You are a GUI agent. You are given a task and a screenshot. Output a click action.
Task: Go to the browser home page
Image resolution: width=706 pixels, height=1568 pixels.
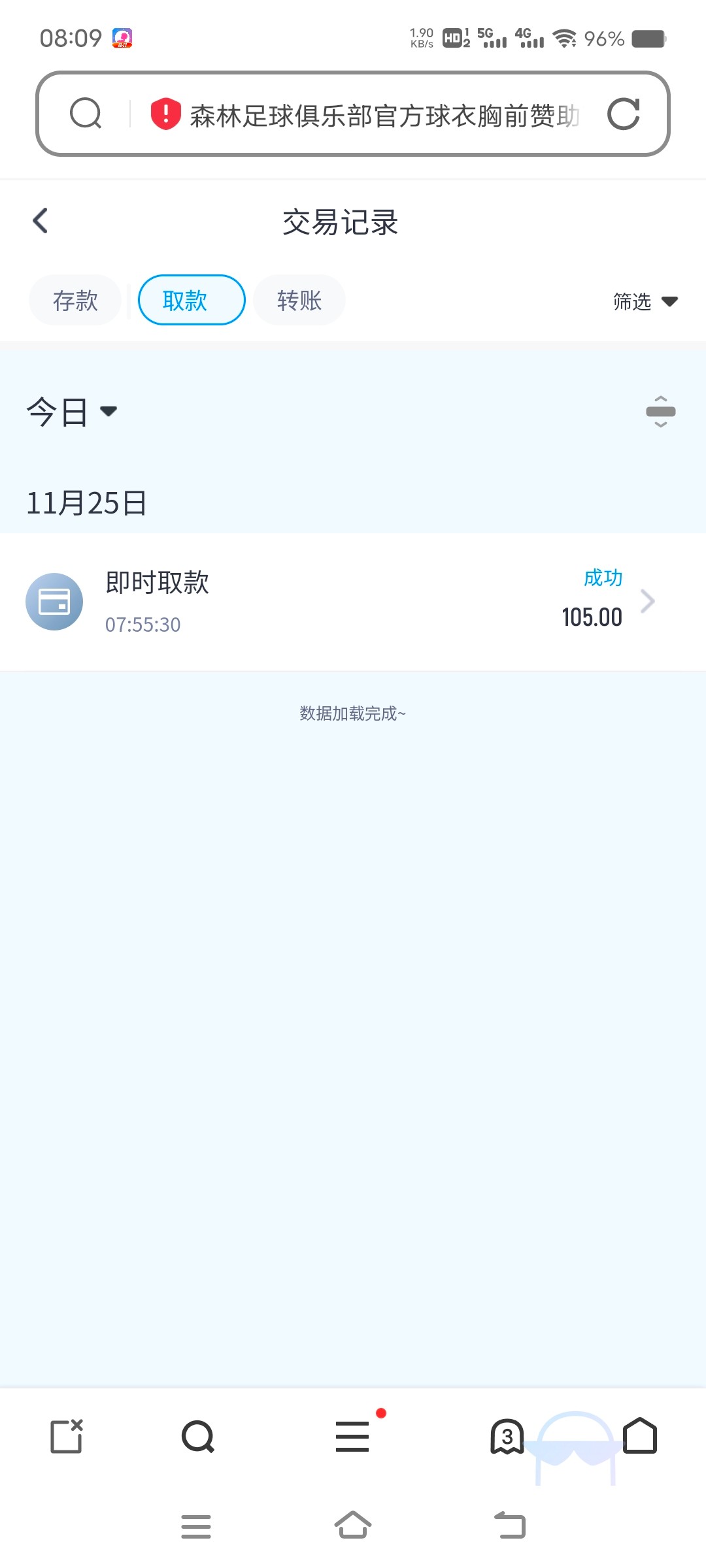tap(640, 1435)
